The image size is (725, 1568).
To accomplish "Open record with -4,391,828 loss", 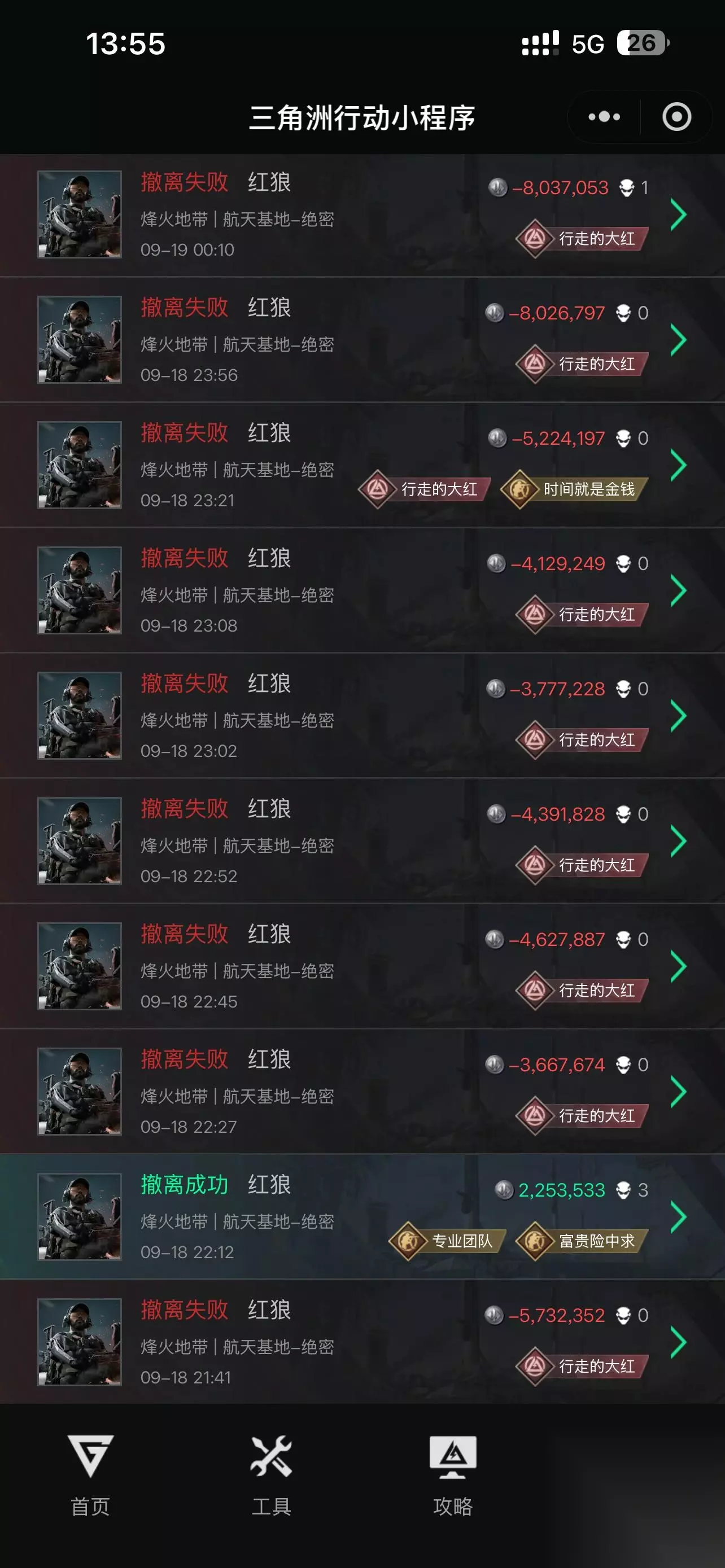I will point(362,842).
